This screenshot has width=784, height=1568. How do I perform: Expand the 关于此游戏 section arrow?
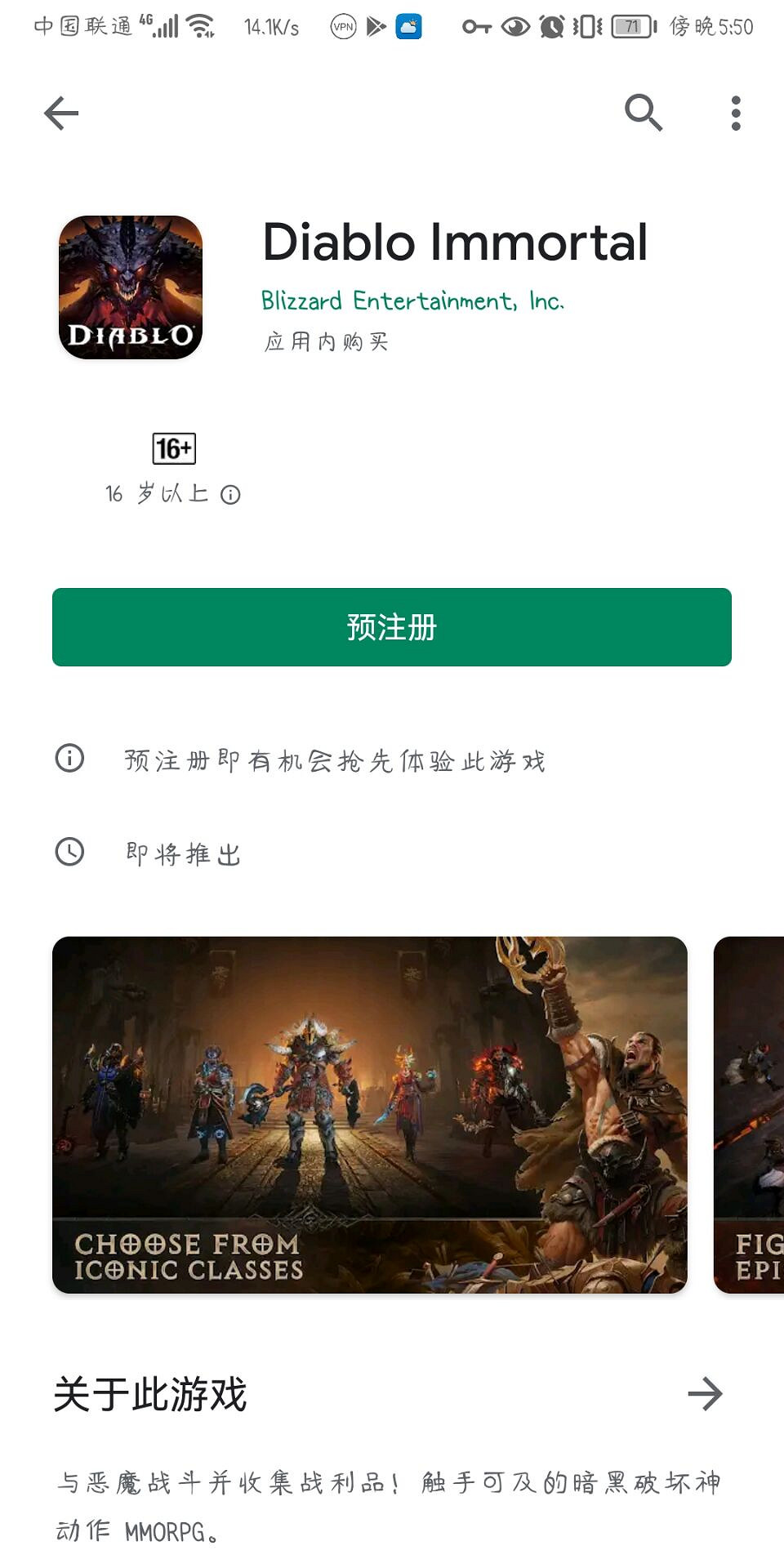pos(705,1394)
